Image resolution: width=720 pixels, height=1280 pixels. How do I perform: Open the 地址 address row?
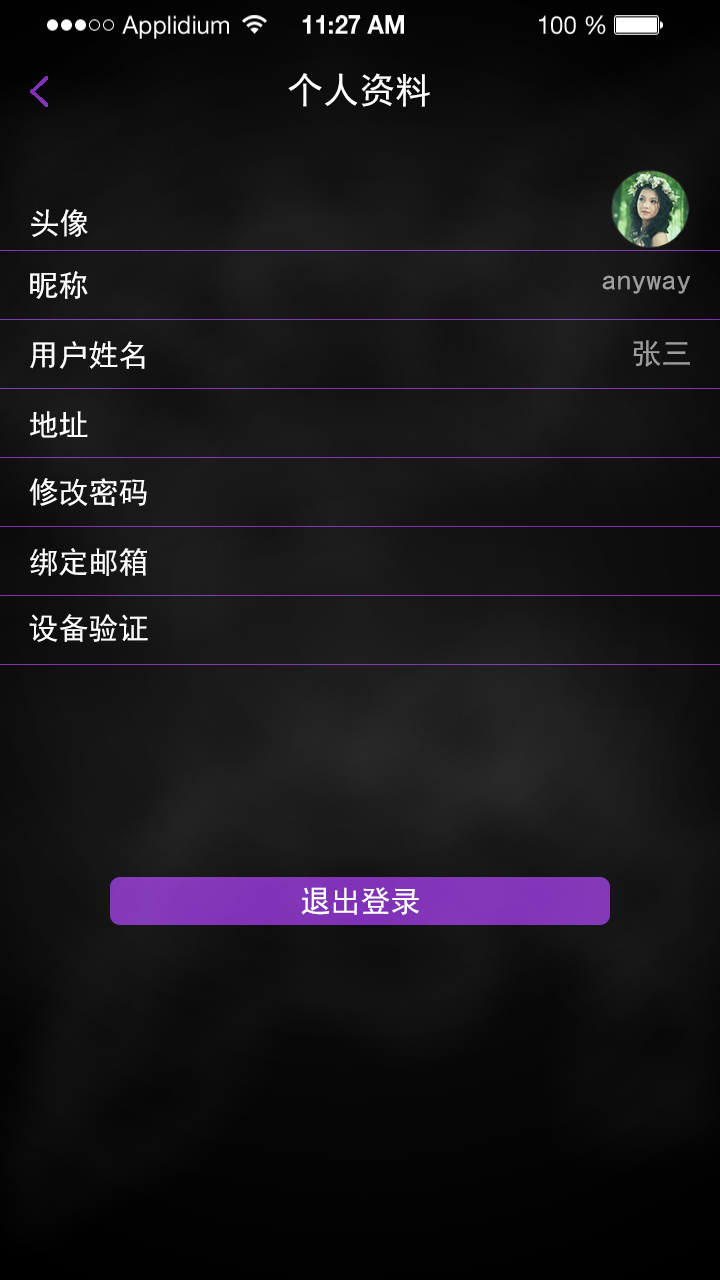pyautogui.click(x=360, y=424)
